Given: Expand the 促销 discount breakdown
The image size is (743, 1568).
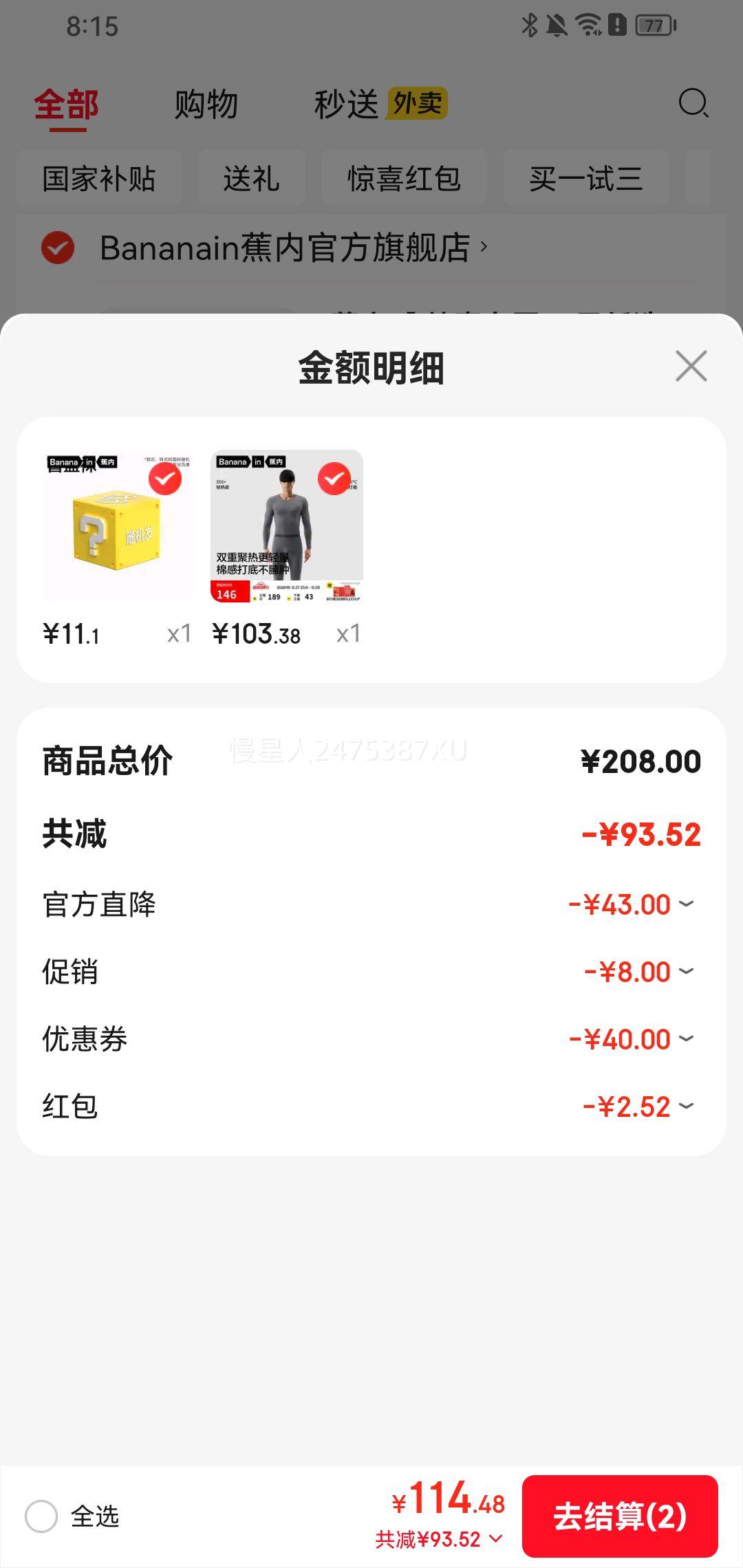Looking at the screenshot, I should [686, 971].
